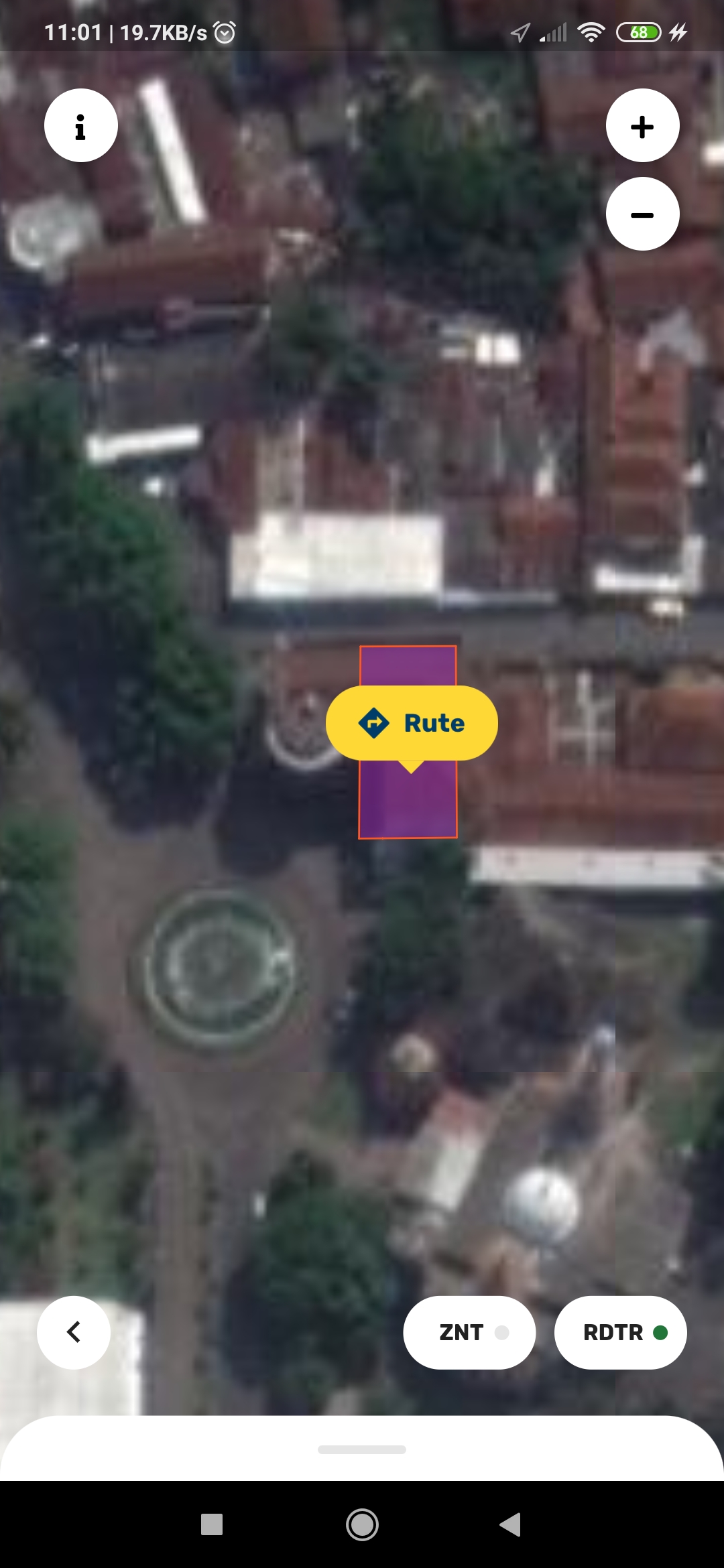Go back using the left arrow button
This screenshot has height=1568, width=724.
[74, 1332]
